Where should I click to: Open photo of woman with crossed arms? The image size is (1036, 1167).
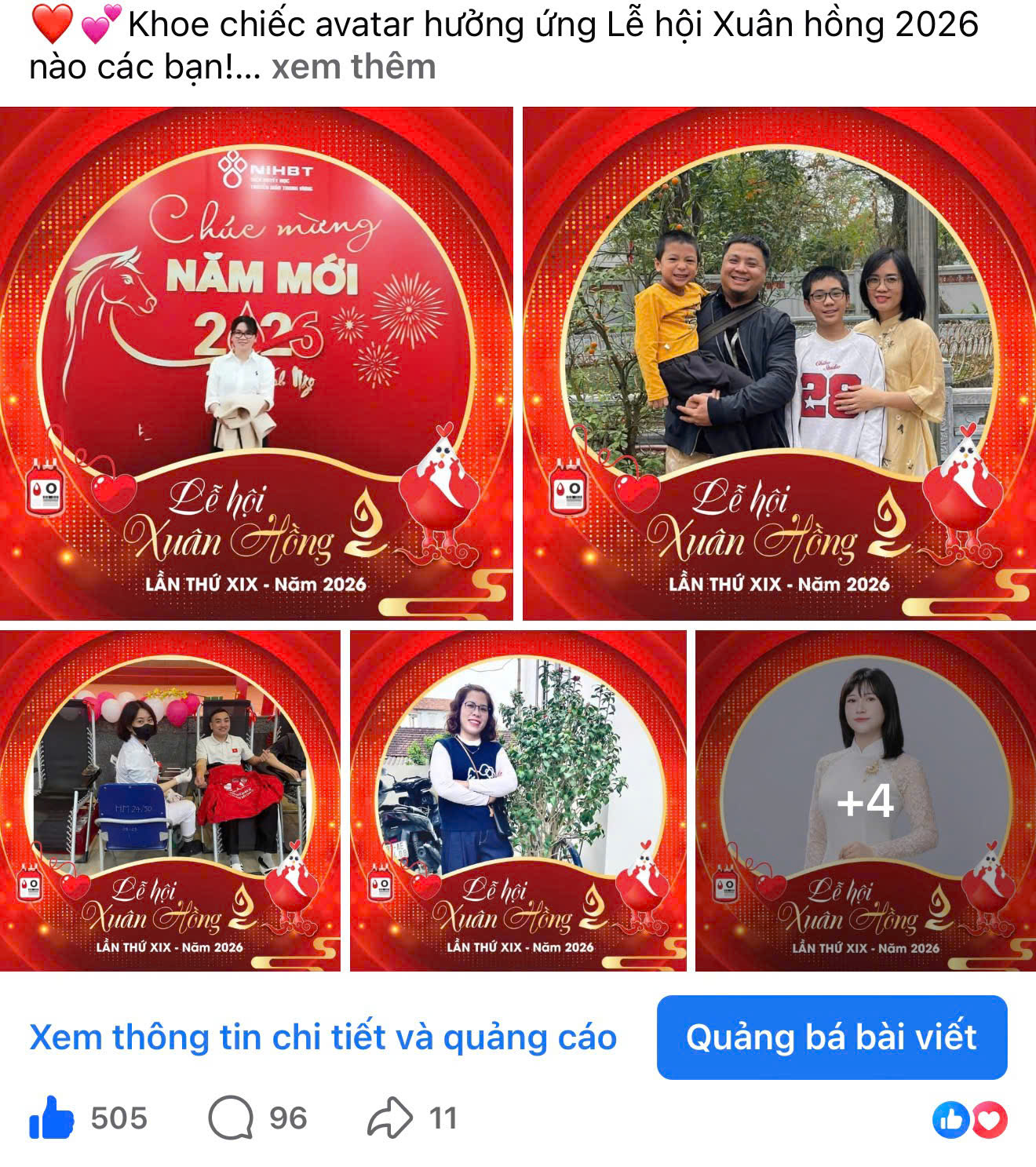[x=518, y=800]
